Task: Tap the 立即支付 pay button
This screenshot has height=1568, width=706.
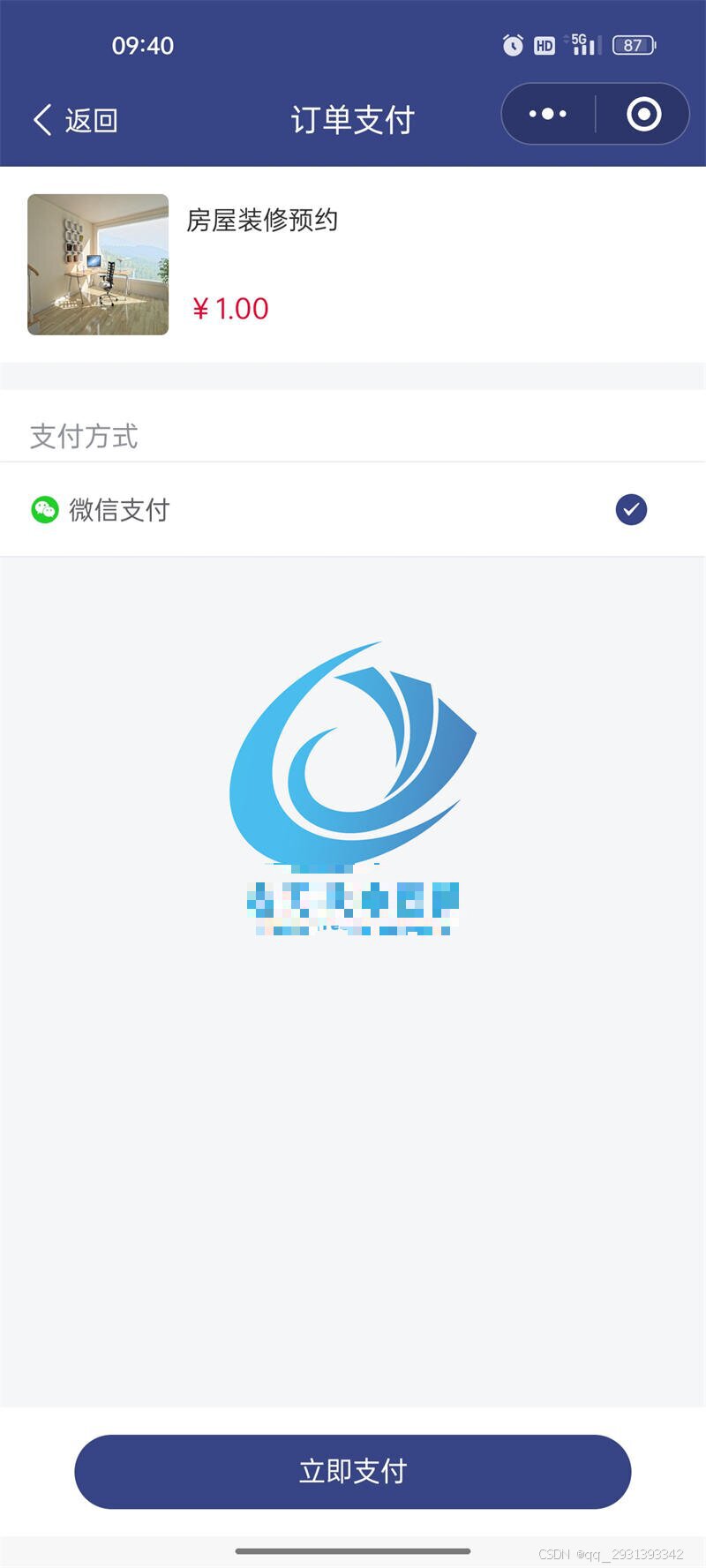Action: [x=352, y=1470]
